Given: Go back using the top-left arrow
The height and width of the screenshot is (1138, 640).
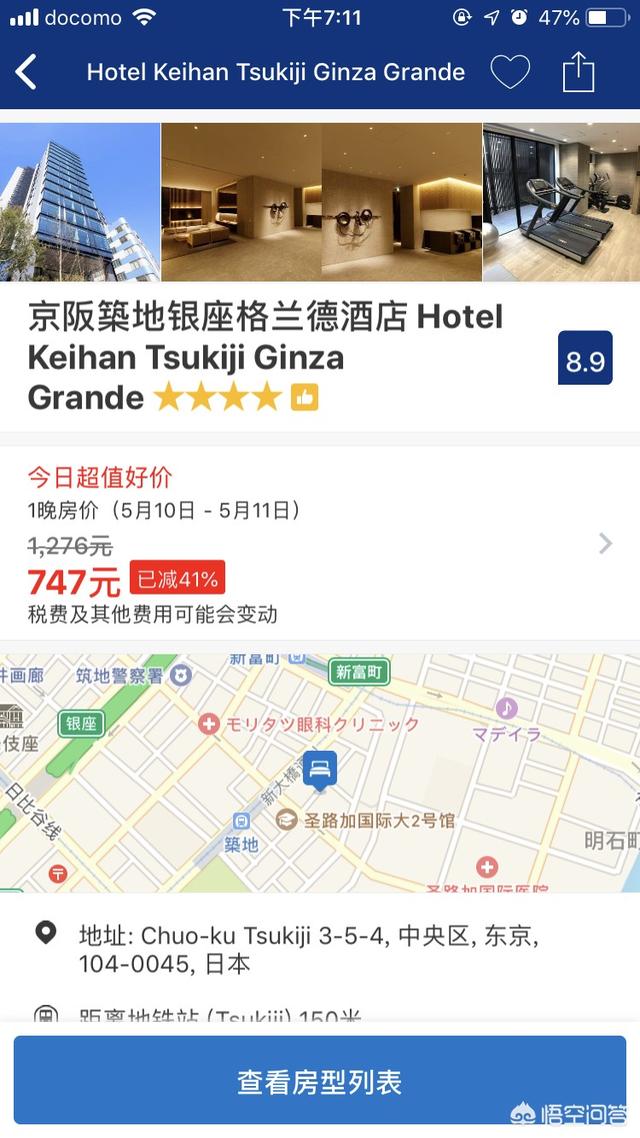Looking at the screenshot, I should tap(26, 72).
